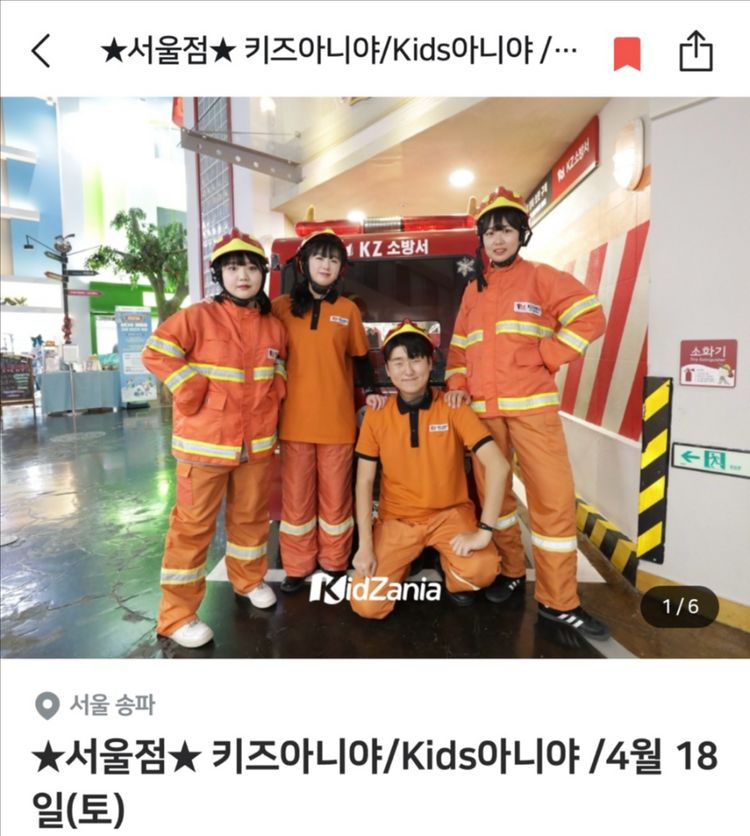
Task: Toggle the red bookmark icon
Action: 627,53
